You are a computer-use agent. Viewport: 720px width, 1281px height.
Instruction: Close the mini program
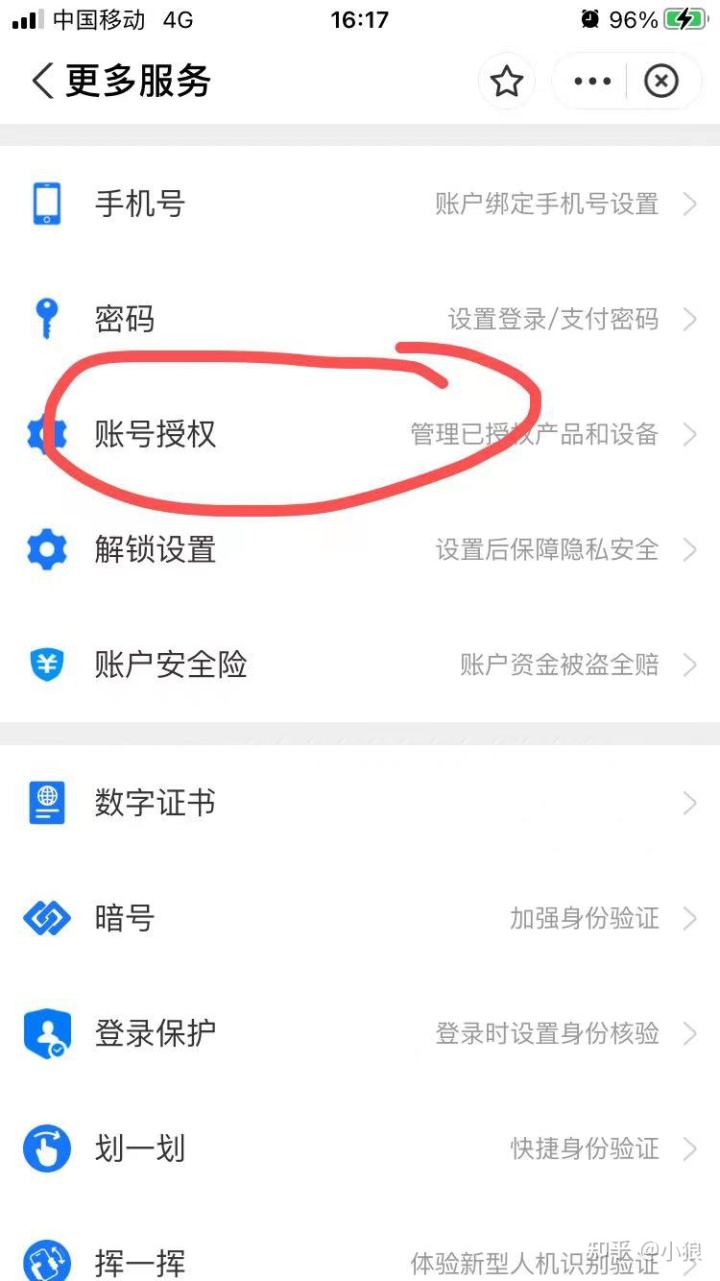(x=661, y=81)
